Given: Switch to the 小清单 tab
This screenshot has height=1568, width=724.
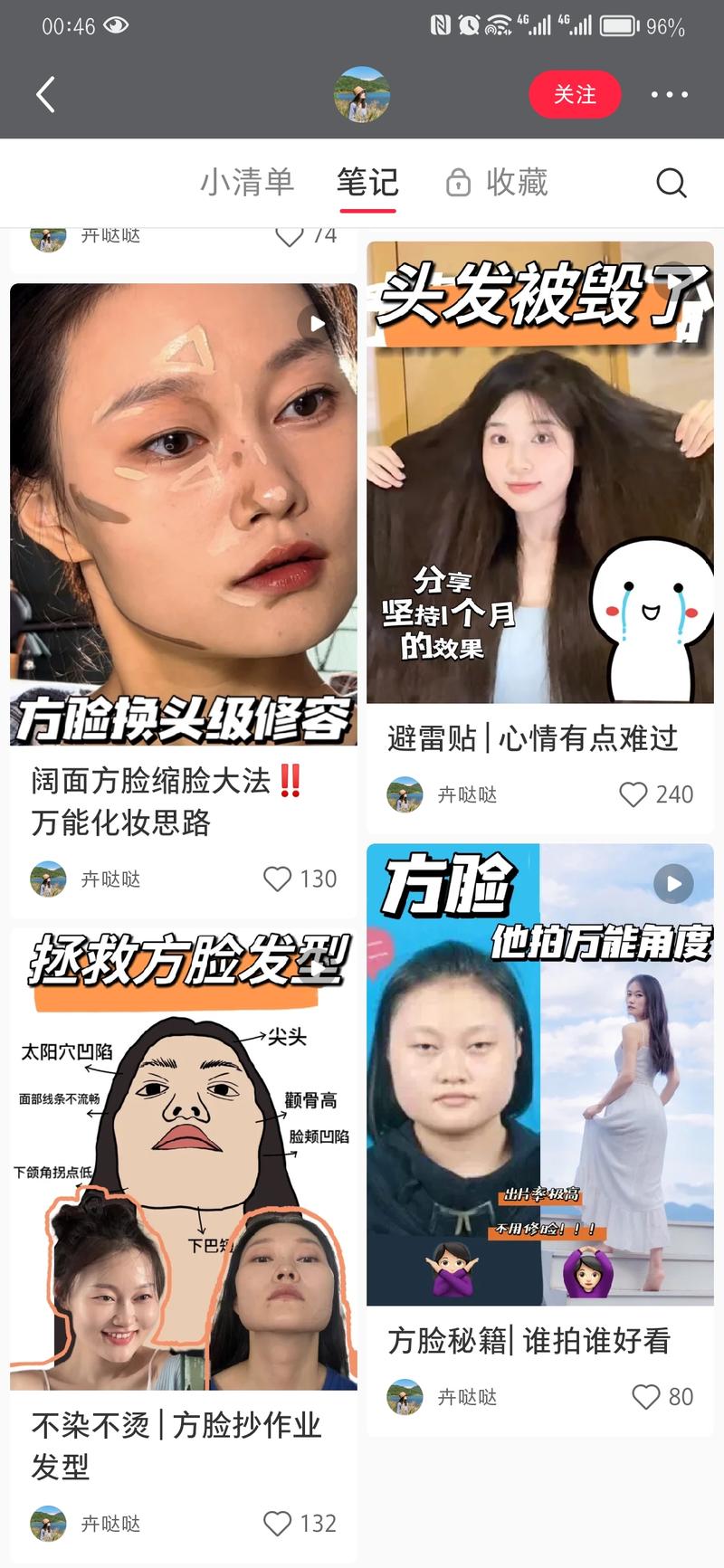Looking at the screenshot, I should coord(247,183).
